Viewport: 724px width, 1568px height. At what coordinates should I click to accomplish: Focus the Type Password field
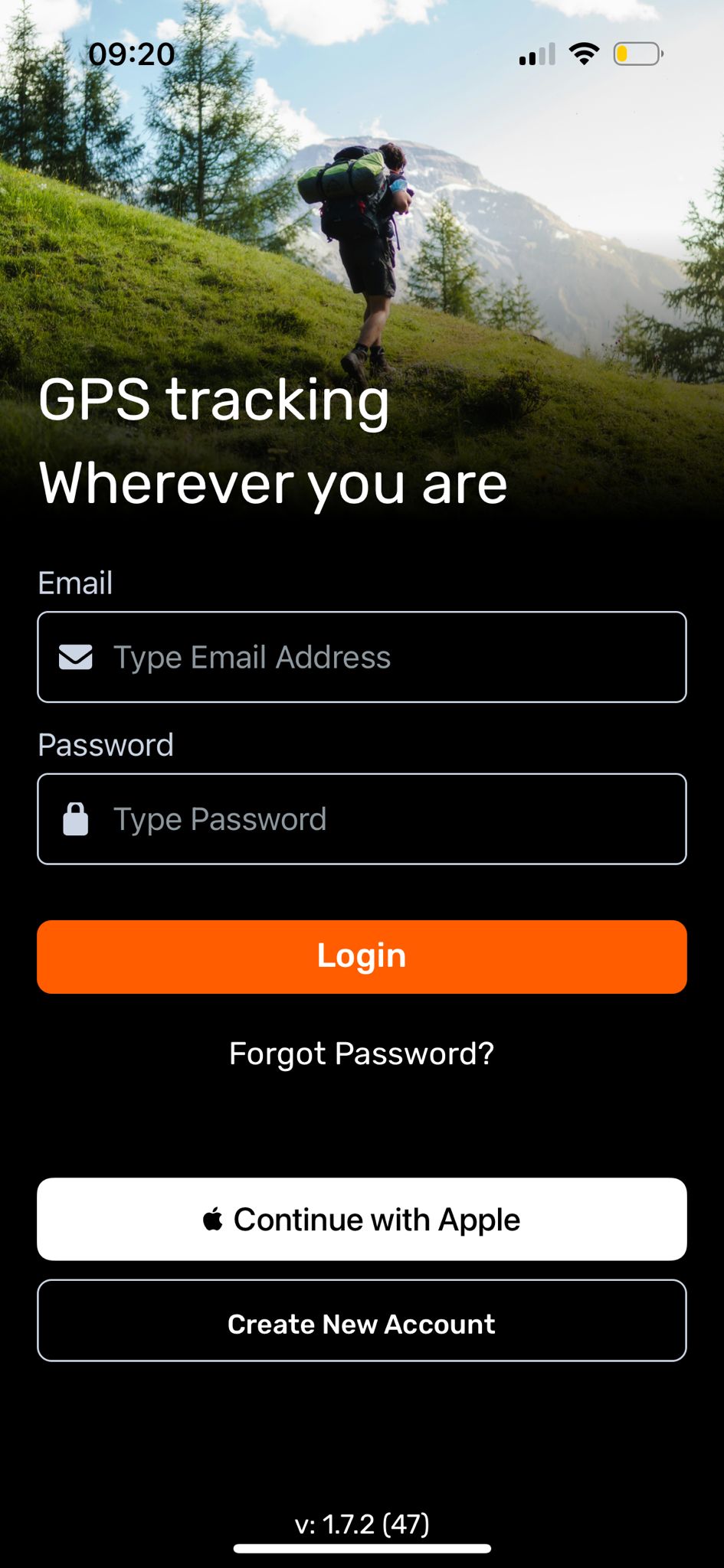click(x=362, y=818)
